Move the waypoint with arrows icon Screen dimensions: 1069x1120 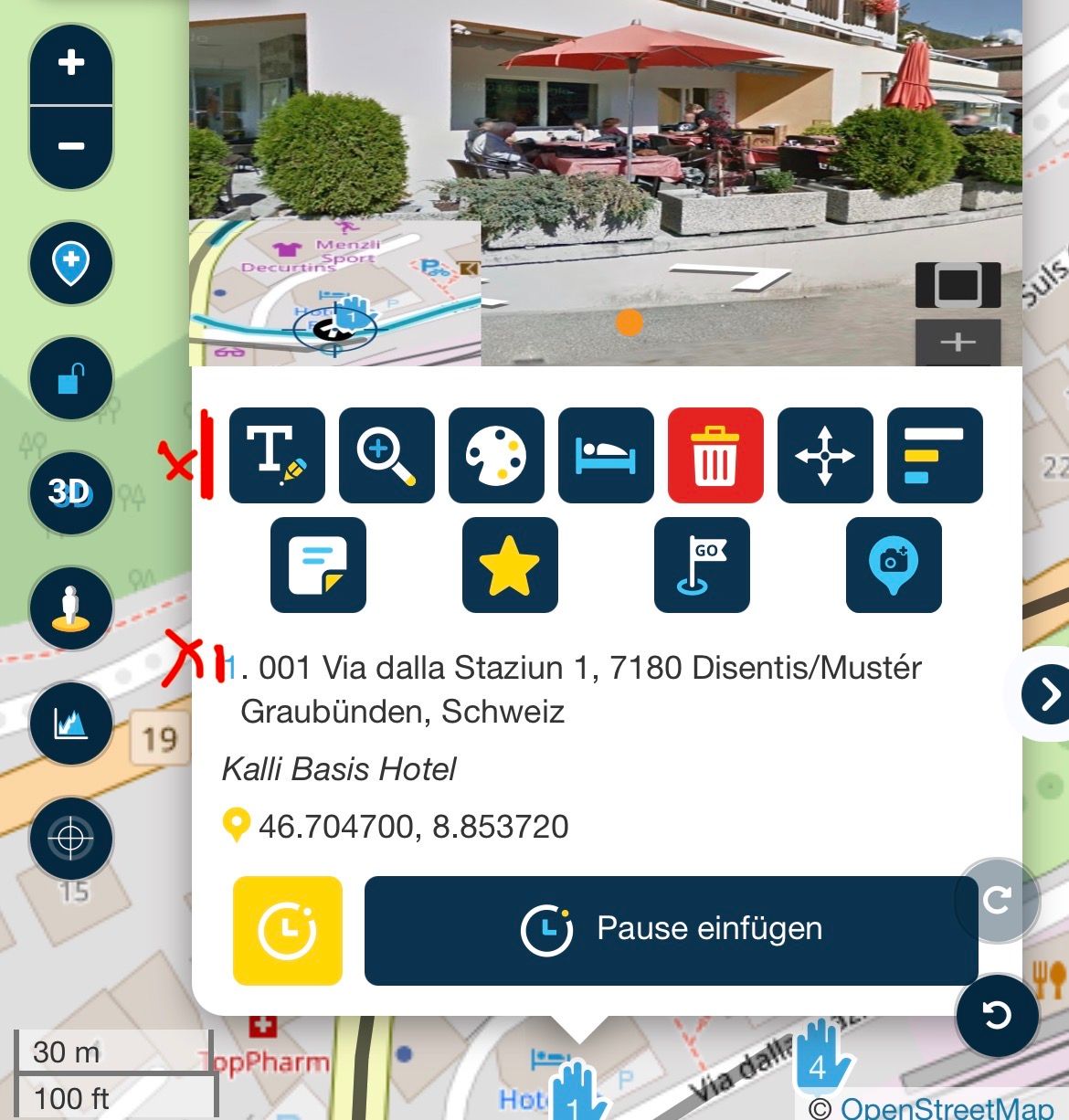click(x=825, y=455)
